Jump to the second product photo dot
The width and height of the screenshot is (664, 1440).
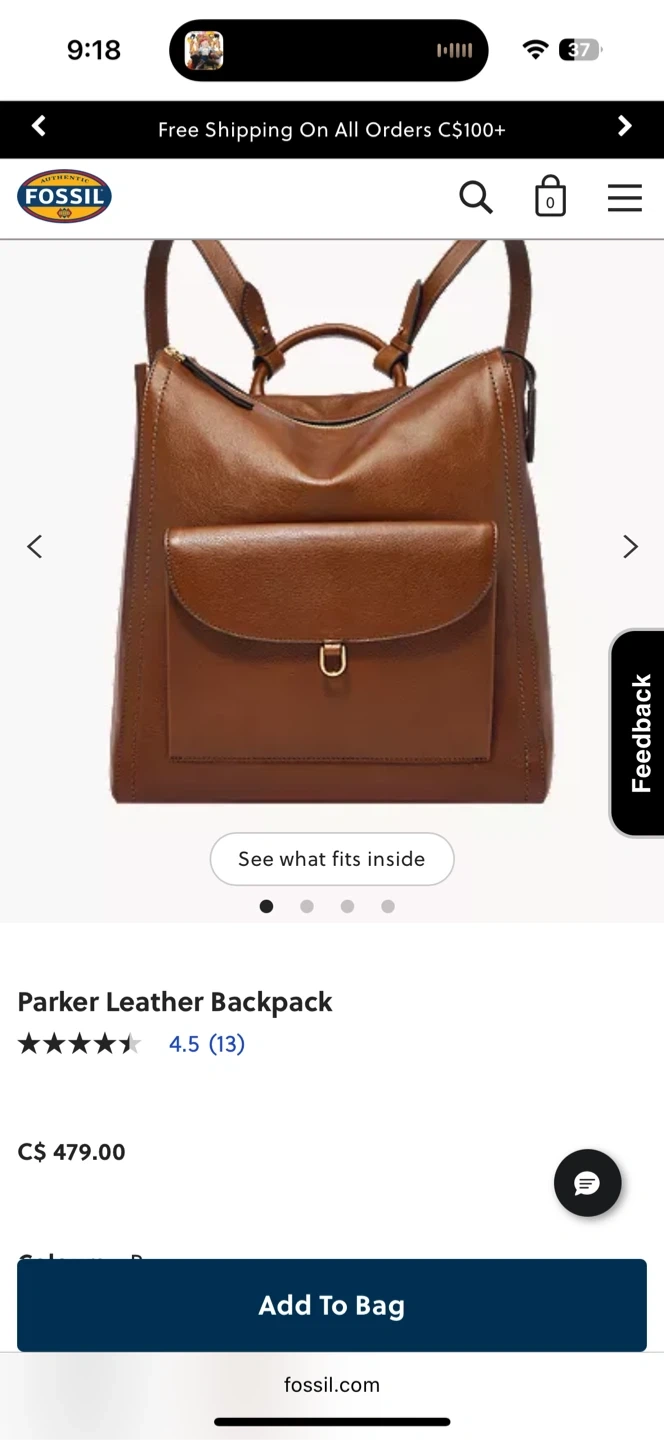click(x=307, y=907)
